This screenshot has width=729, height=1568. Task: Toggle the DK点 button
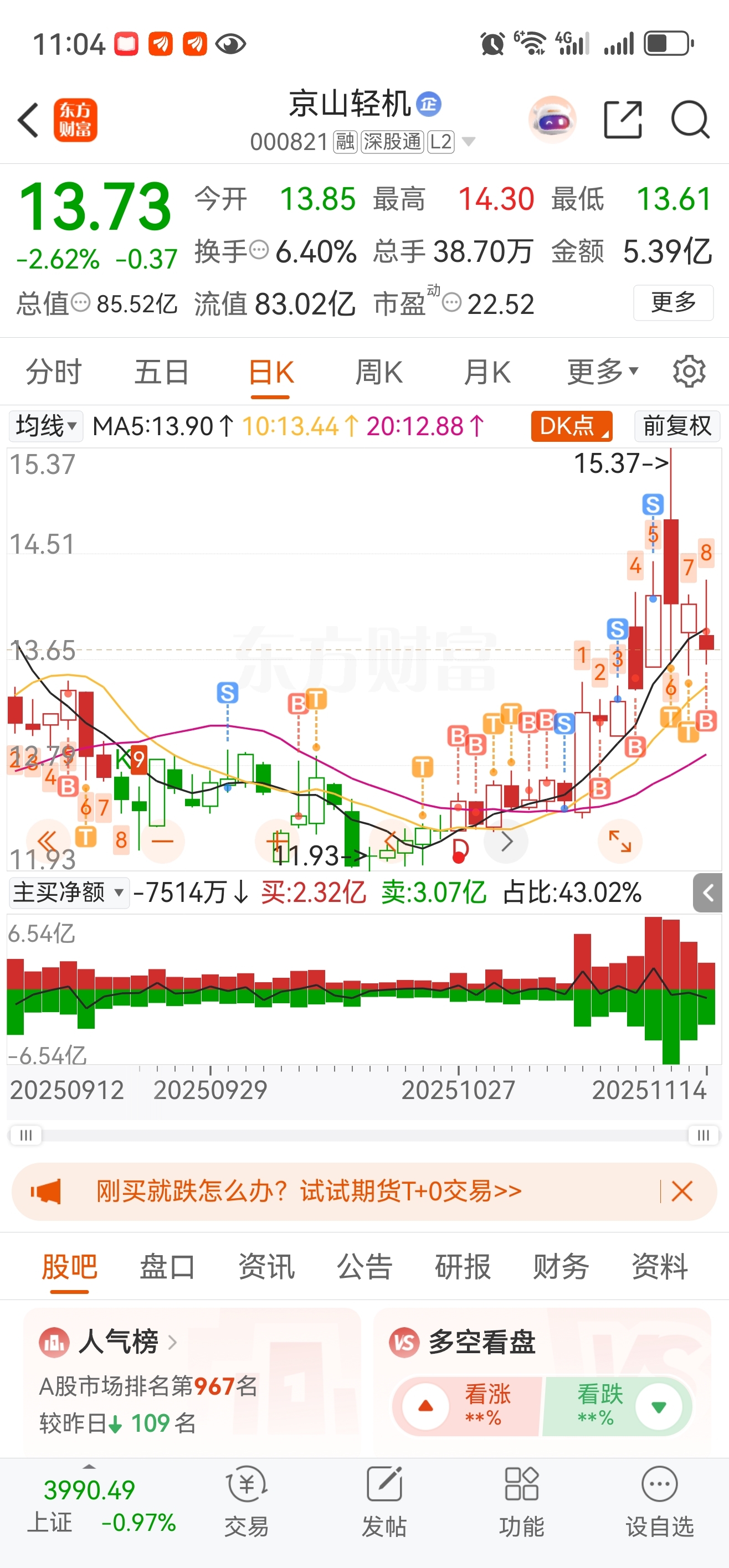tap(571, 426)
